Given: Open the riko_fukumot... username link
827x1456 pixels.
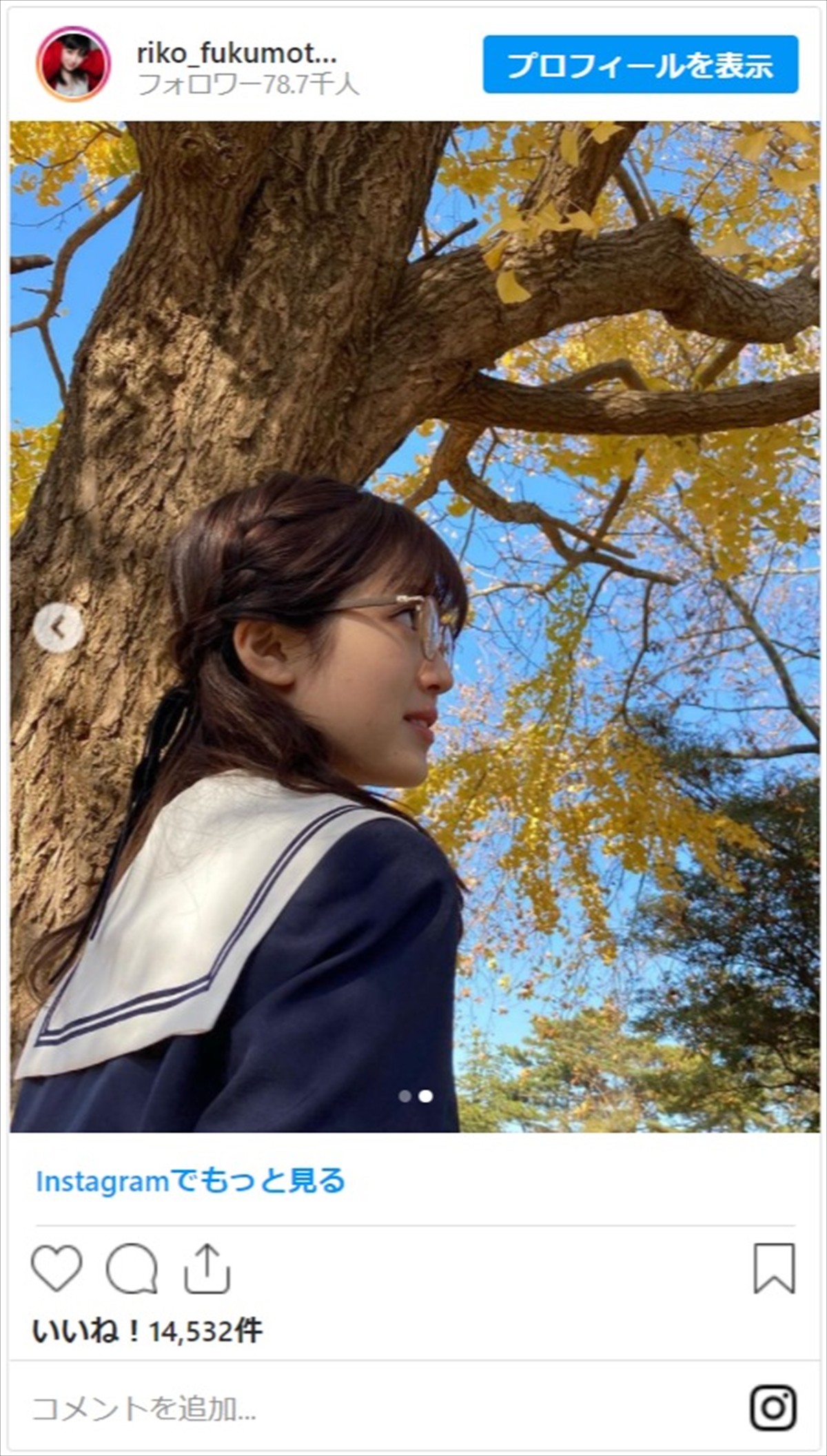Looking at the screenshot, I should tap(236, 53).
